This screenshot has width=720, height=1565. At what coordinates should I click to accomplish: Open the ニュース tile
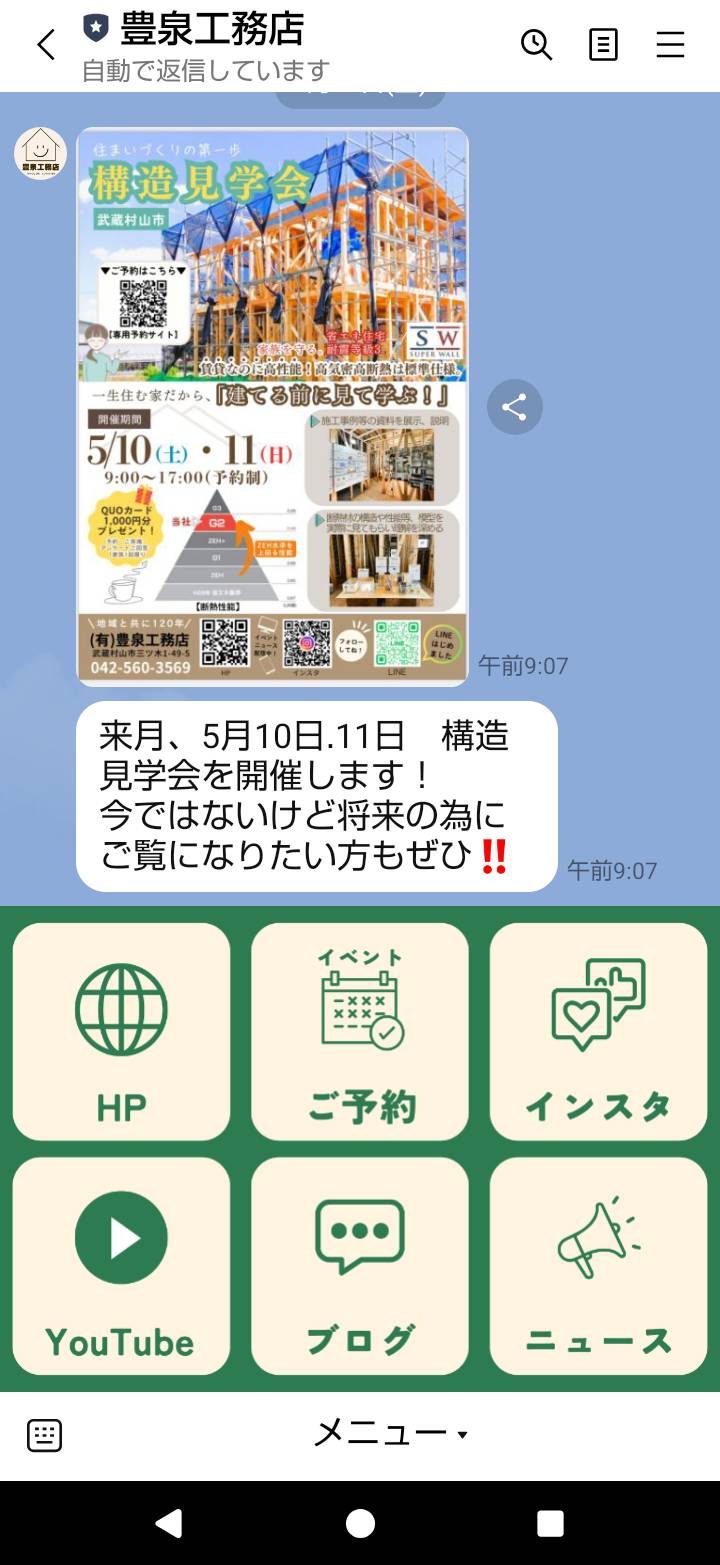point(598,1266)
